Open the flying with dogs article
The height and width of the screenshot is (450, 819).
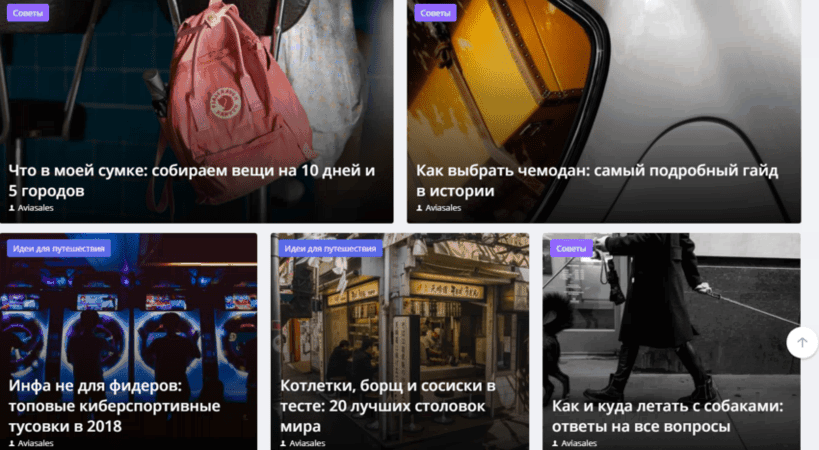click(667, 416)
